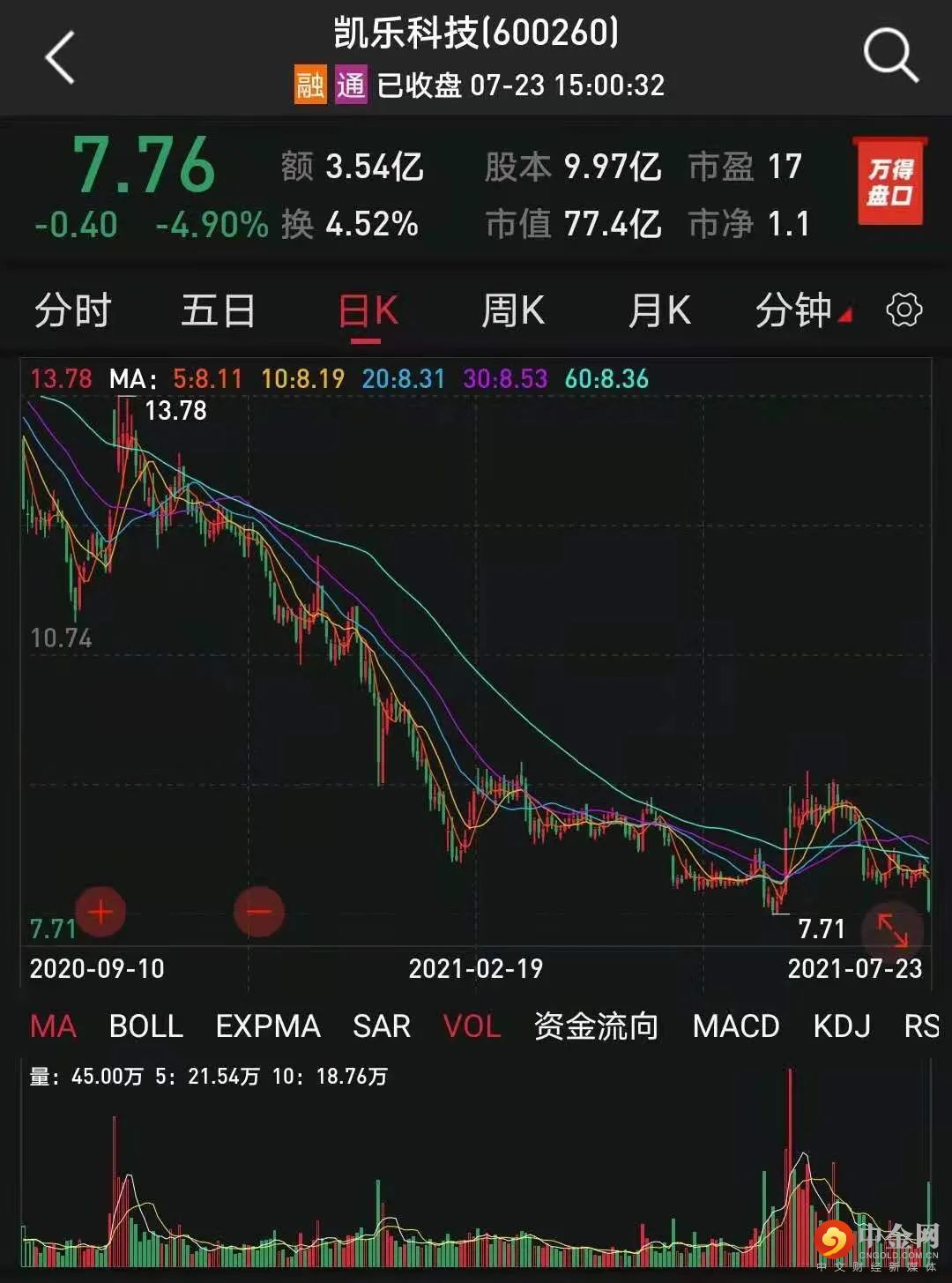Open chart settings gear icon
The height and width of the screenshot is (1283, 952).
pos(904,310)
